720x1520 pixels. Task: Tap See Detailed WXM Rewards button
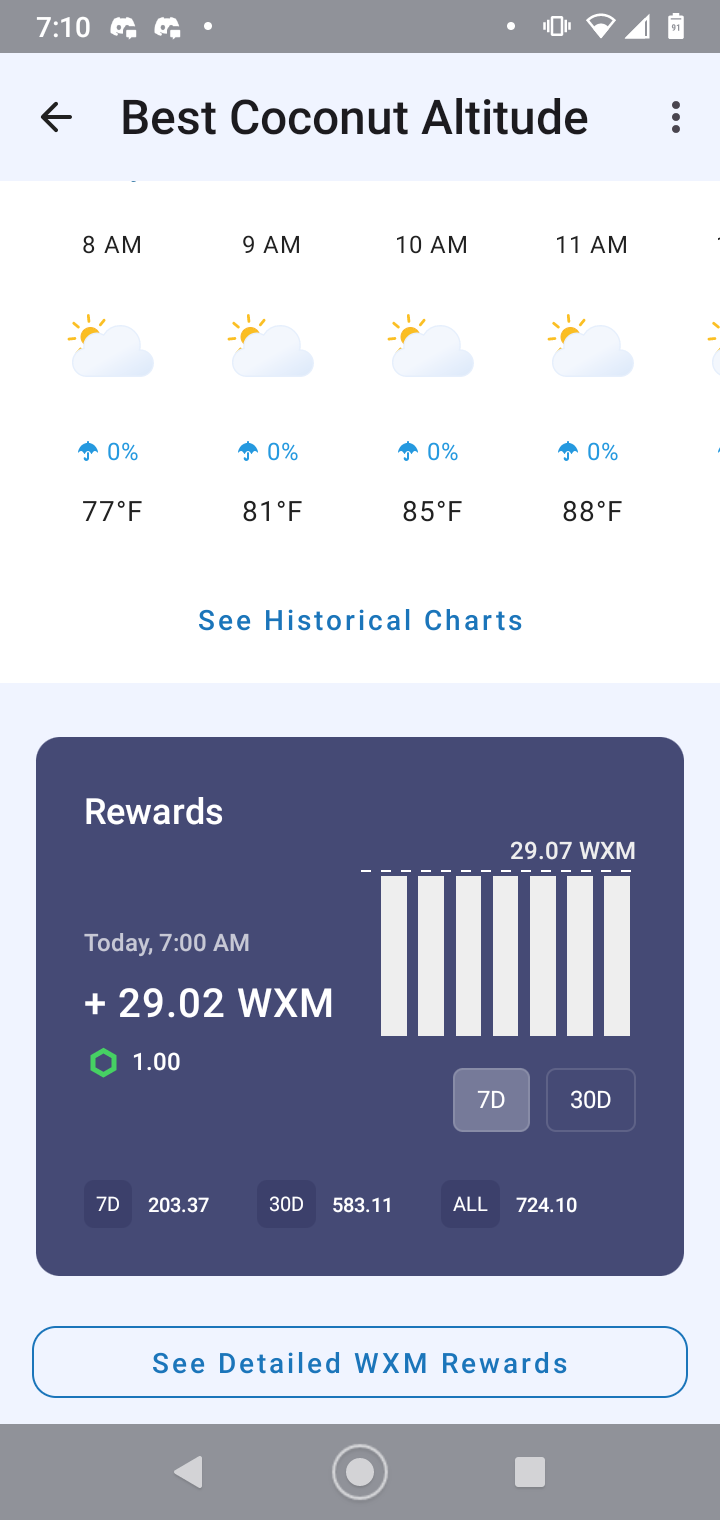(360, 1362)
